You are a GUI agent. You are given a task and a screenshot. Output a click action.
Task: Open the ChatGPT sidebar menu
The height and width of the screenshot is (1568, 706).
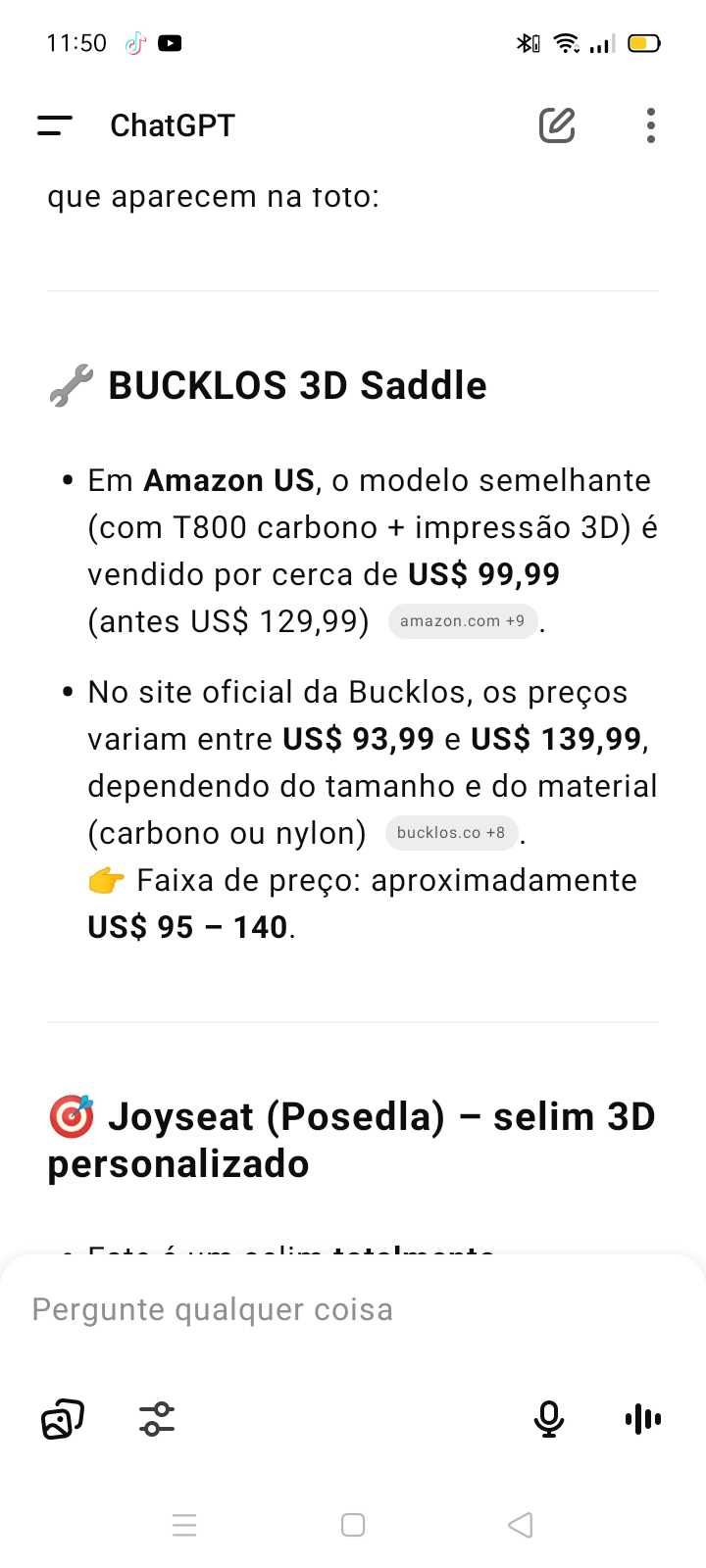pyautogui.click(x=55, y=125)
